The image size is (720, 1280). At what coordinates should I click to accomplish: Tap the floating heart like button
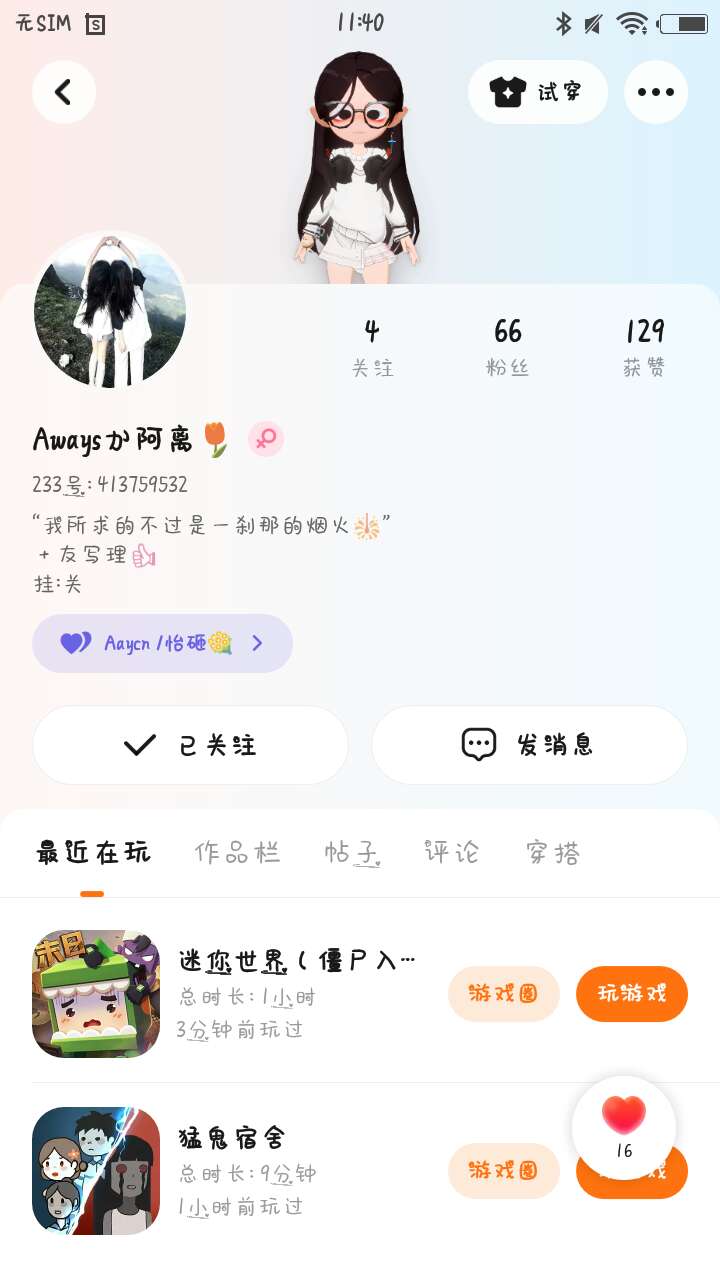(624, 1125)
